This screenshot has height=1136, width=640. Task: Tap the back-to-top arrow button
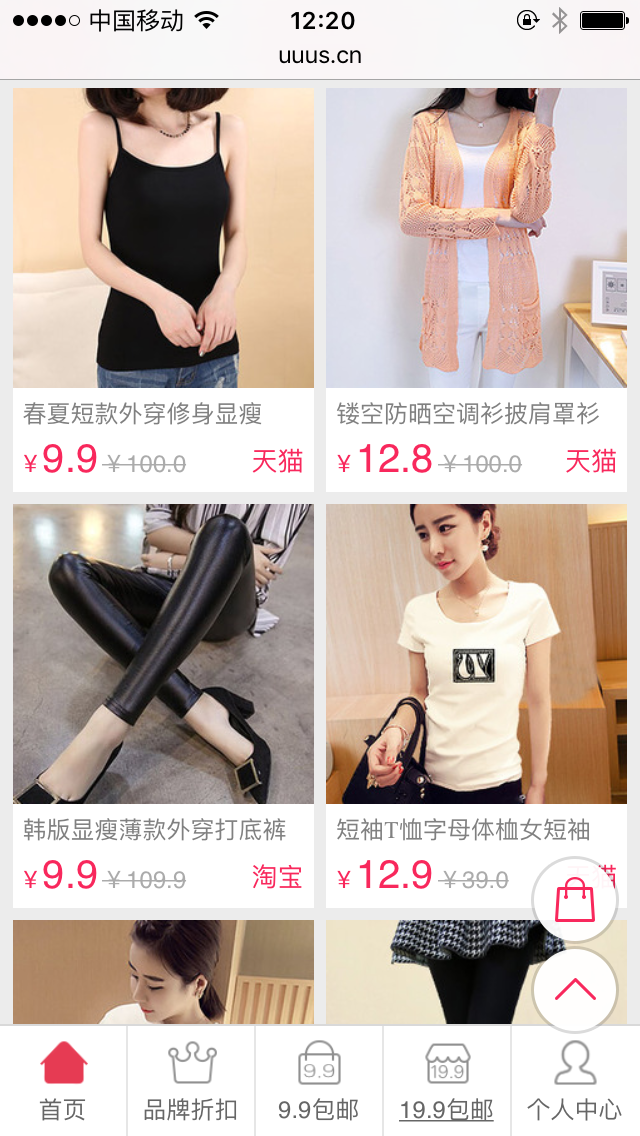(575, 990)
